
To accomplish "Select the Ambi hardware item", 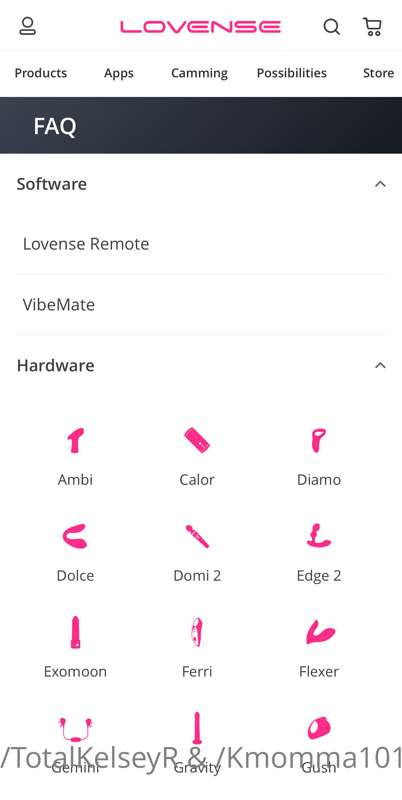I will click(75, 458).
